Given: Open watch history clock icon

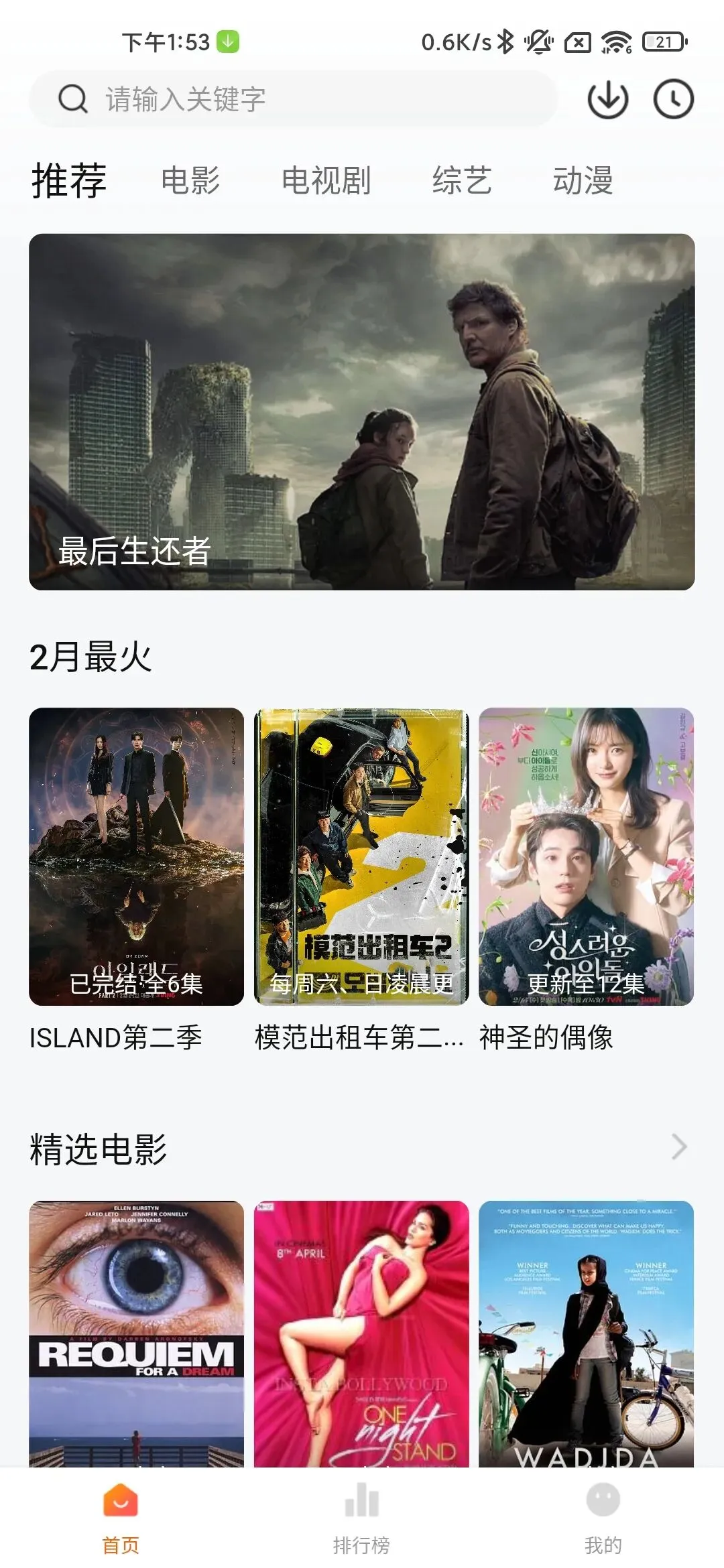Looking at the screenshot, I should tap(673, 100).
